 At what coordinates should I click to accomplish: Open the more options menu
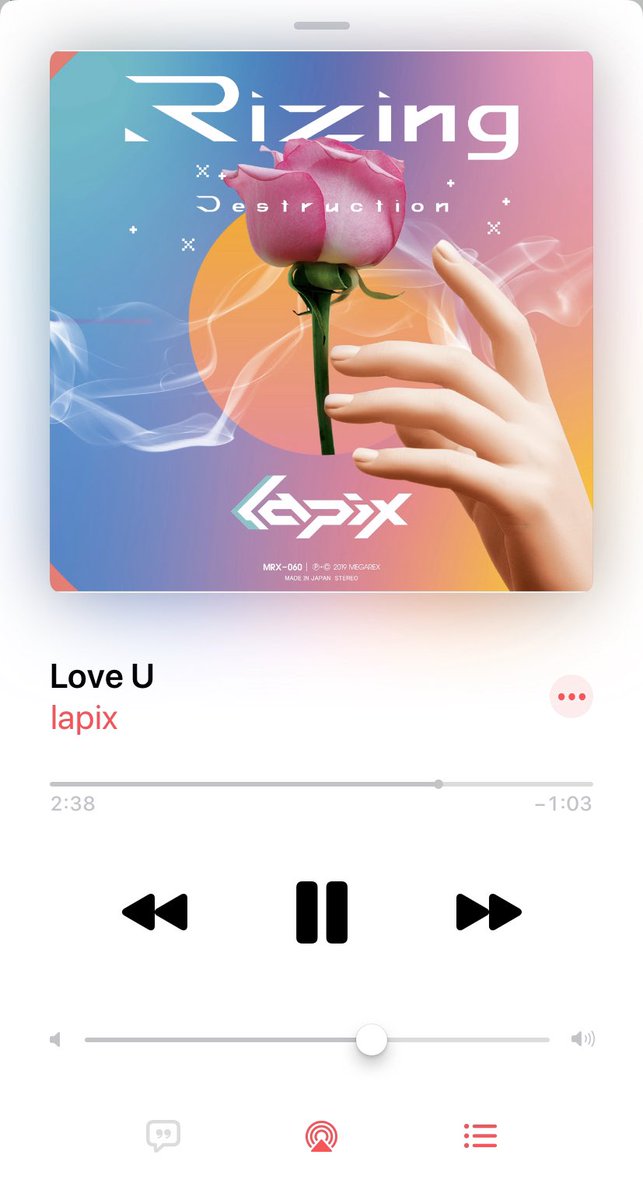pyautogui.click(x=571, y=697)
